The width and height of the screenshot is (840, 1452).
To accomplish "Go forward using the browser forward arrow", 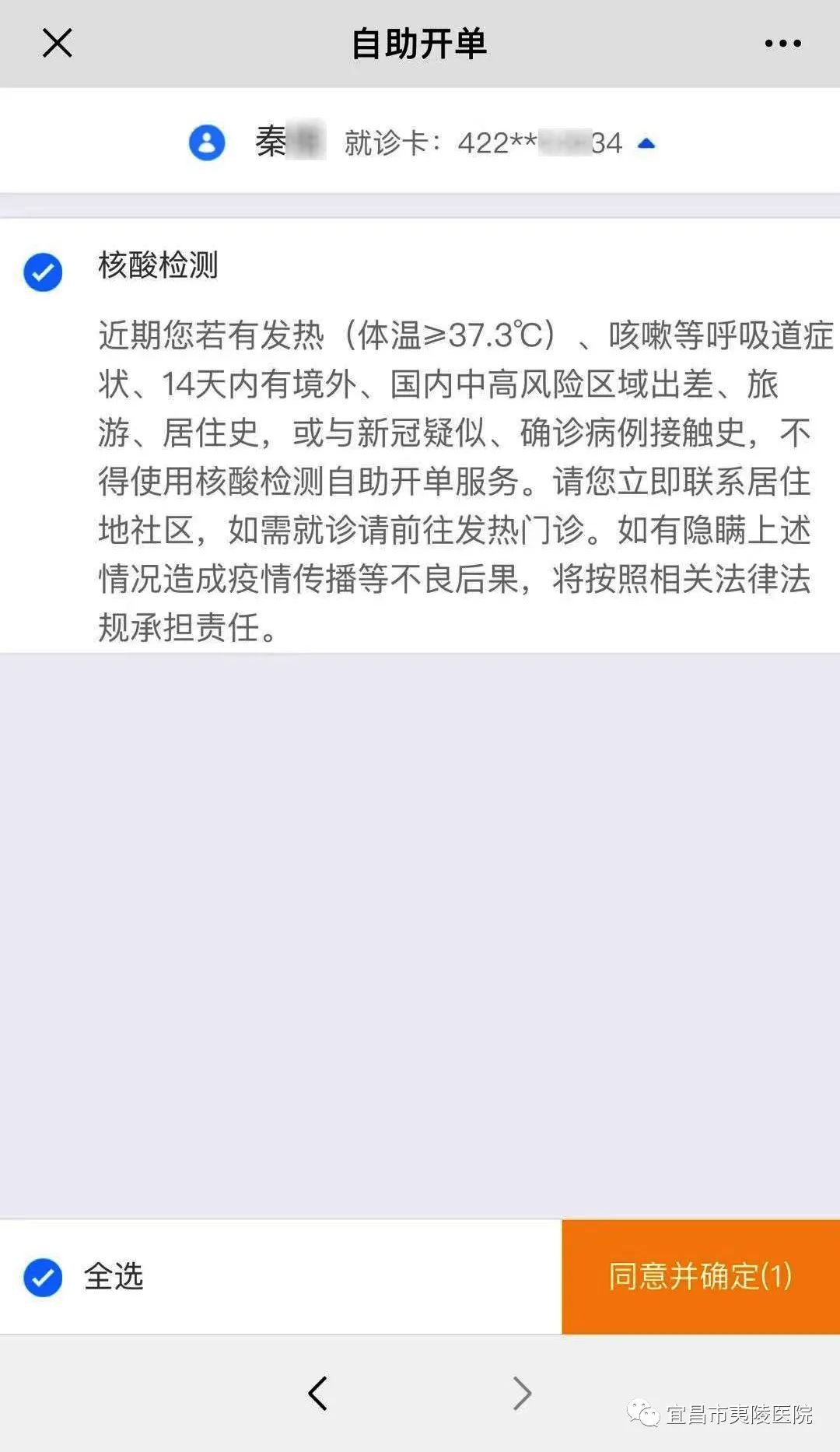I will click(522, 1393).
